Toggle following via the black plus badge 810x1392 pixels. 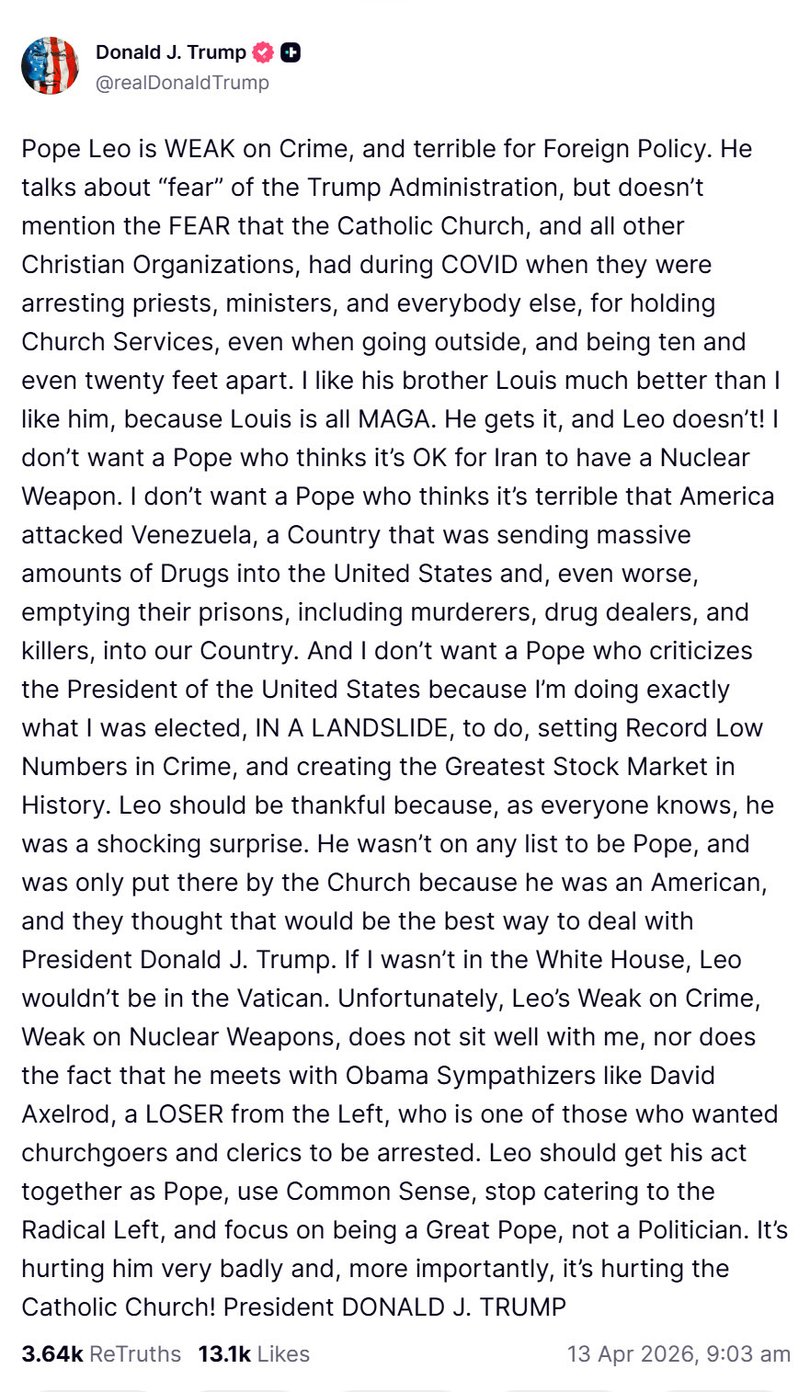coord(291,52)
